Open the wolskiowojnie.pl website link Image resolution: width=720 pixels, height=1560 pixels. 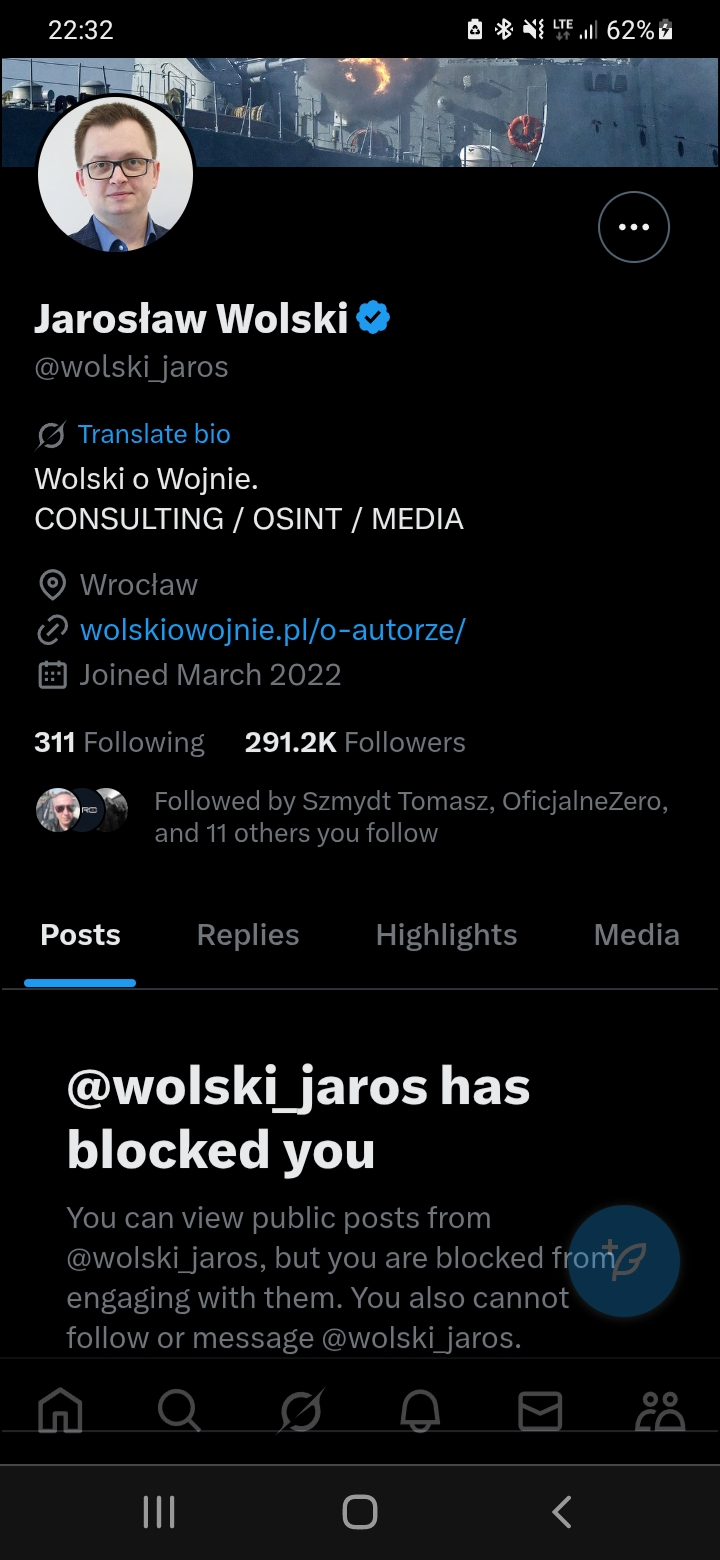point(272,630)
